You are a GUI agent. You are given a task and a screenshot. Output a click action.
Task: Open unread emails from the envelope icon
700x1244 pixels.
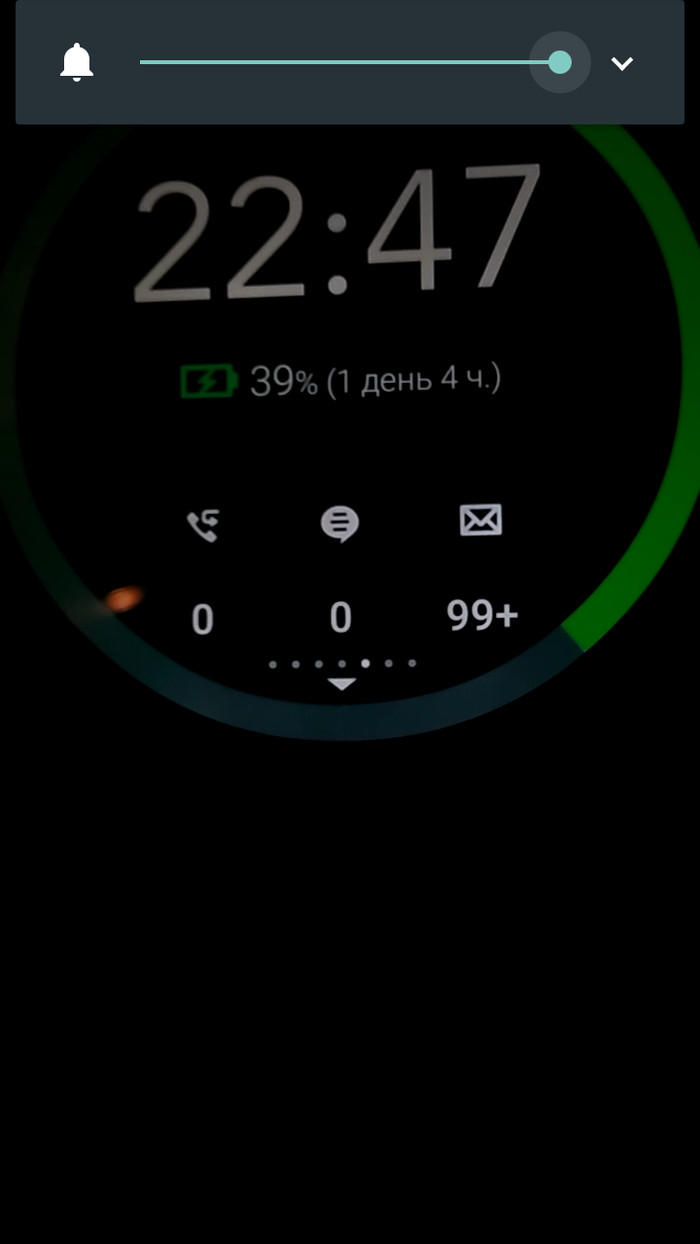click(480, 520)
